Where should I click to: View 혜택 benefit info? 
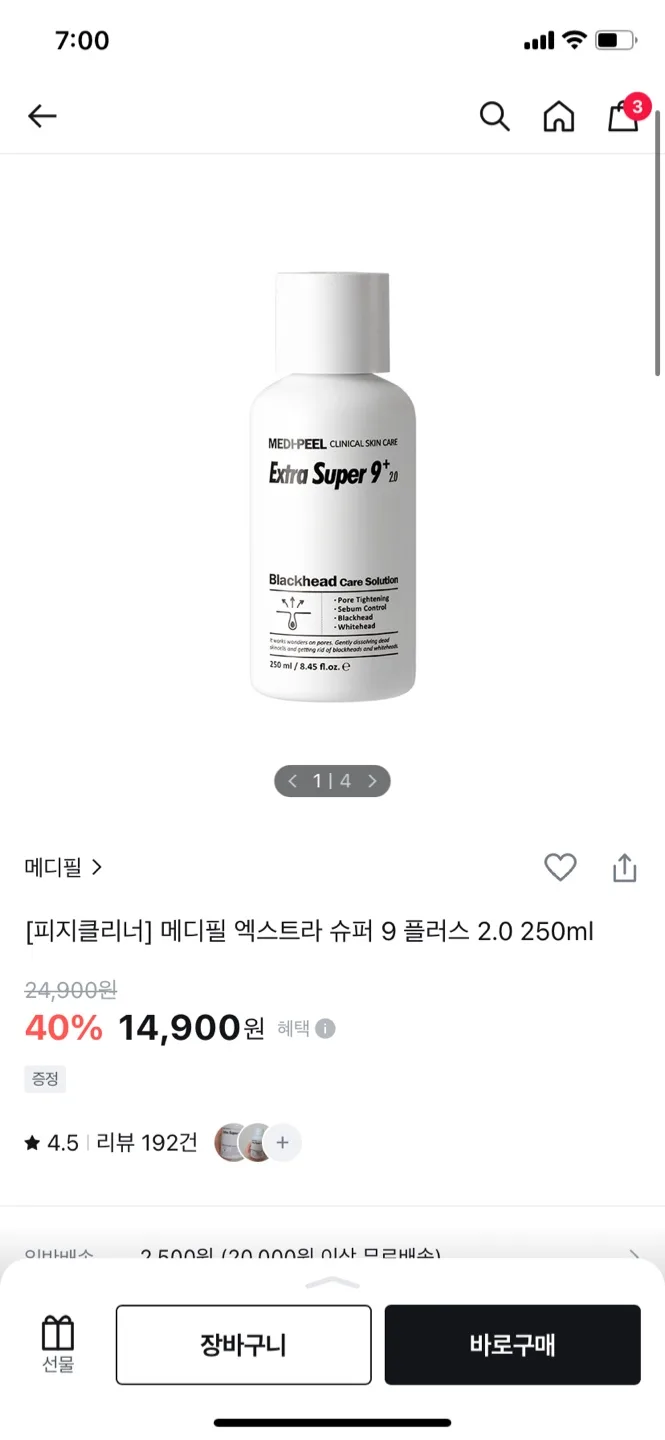pyautogui.click(x=306, y=1028)
